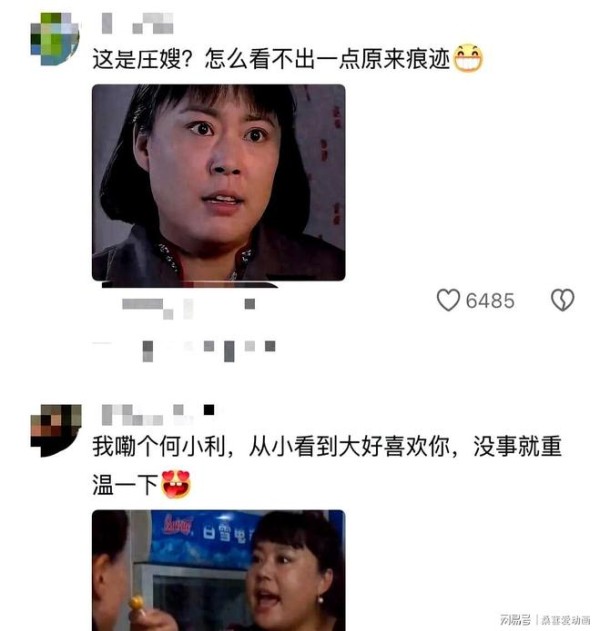Open the image in the 庄嫂 comment
Viewport: 600px width, 631px height.
pos(218,182)
